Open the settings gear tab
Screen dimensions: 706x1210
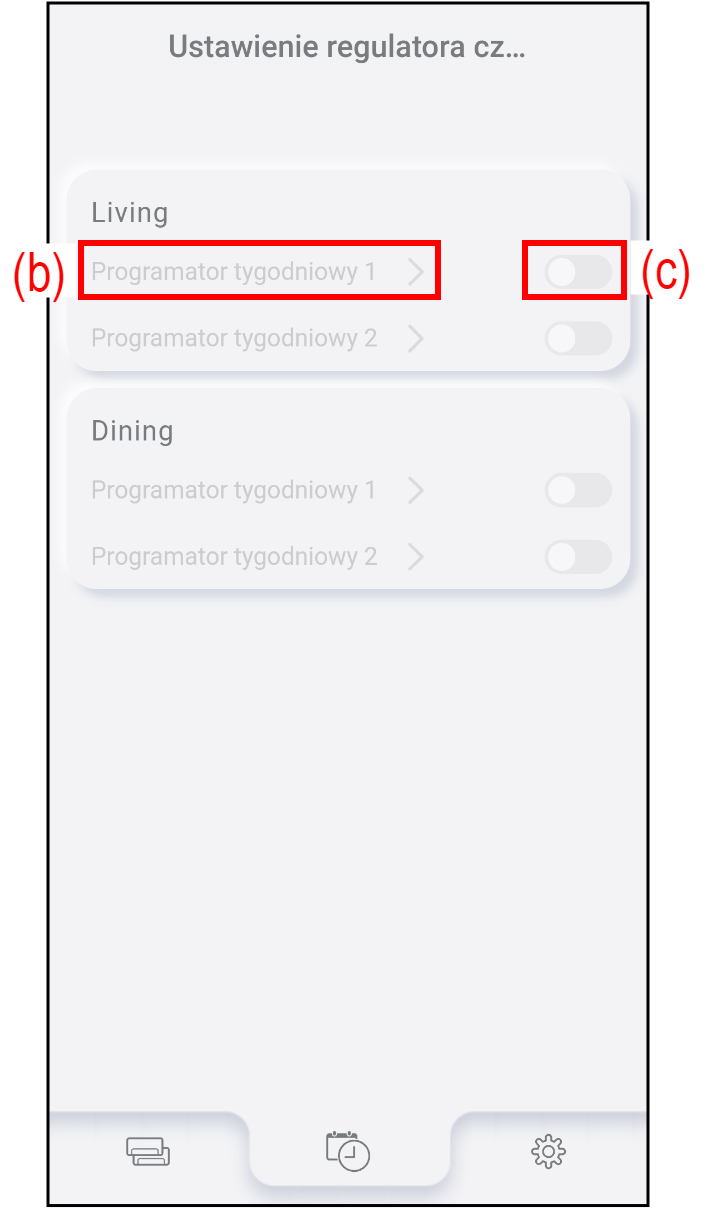548,1152
